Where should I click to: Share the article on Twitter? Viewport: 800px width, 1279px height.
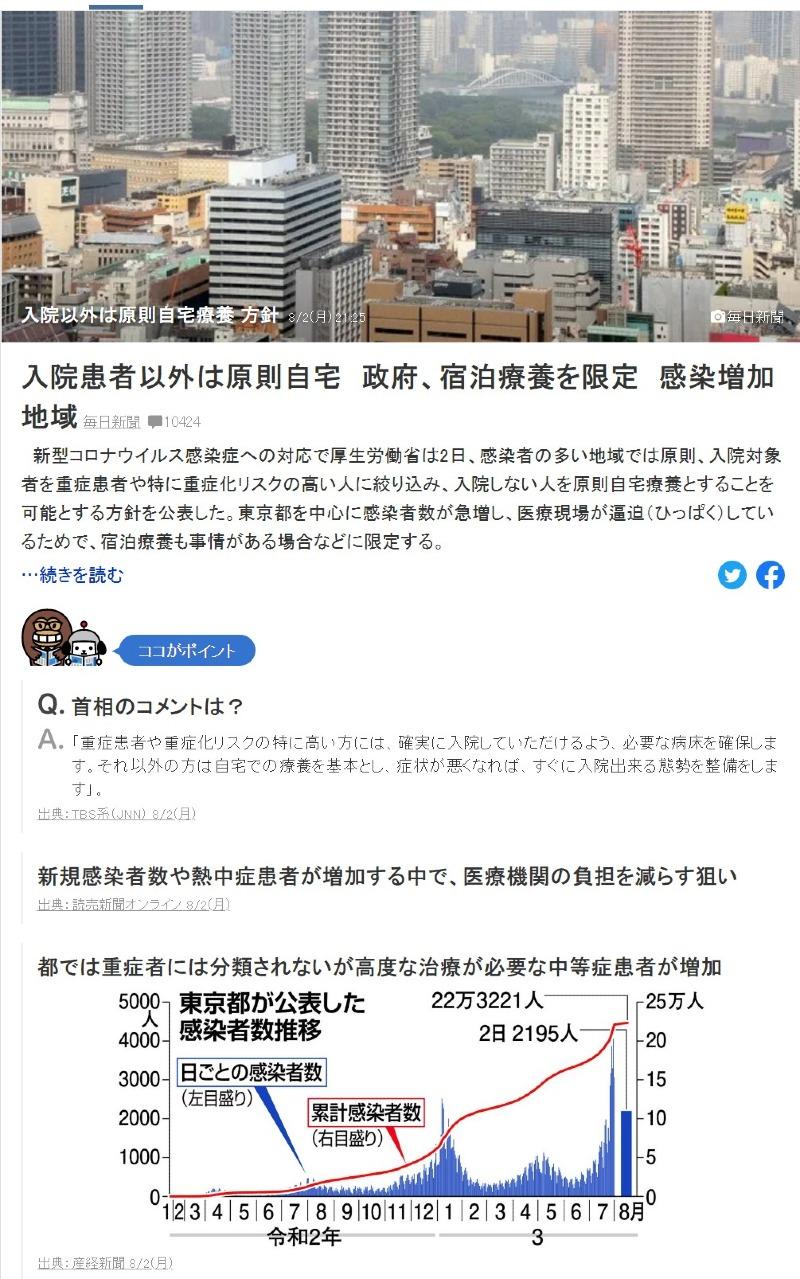(x=732, y=575)
